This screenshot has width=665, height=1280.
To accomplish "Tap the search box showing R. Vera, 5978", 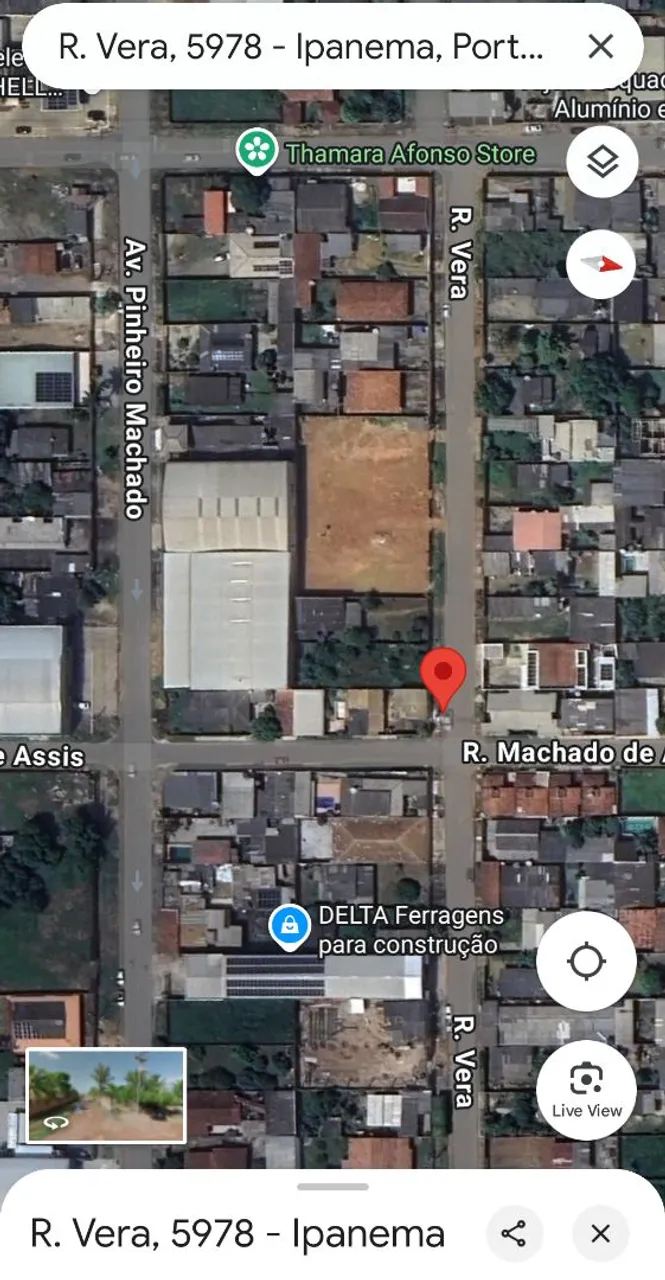I will point(300,46).
